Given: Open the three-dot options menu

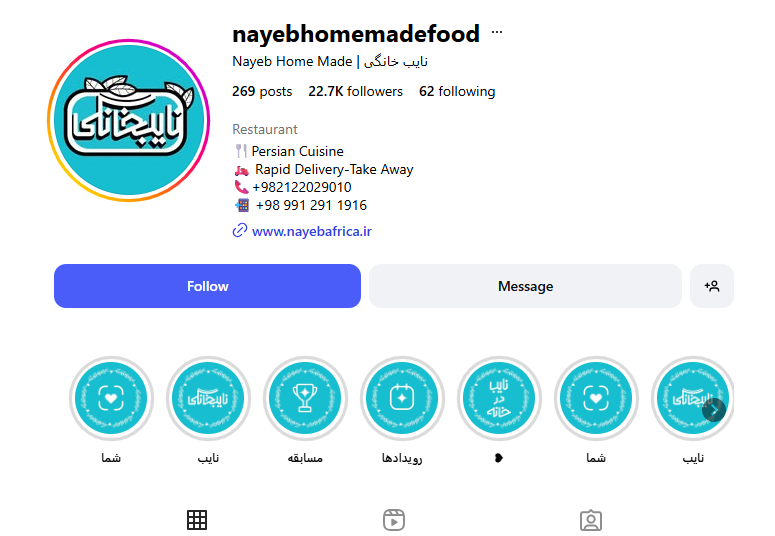Looking at the screenshot, I should [x=497, y=33].
